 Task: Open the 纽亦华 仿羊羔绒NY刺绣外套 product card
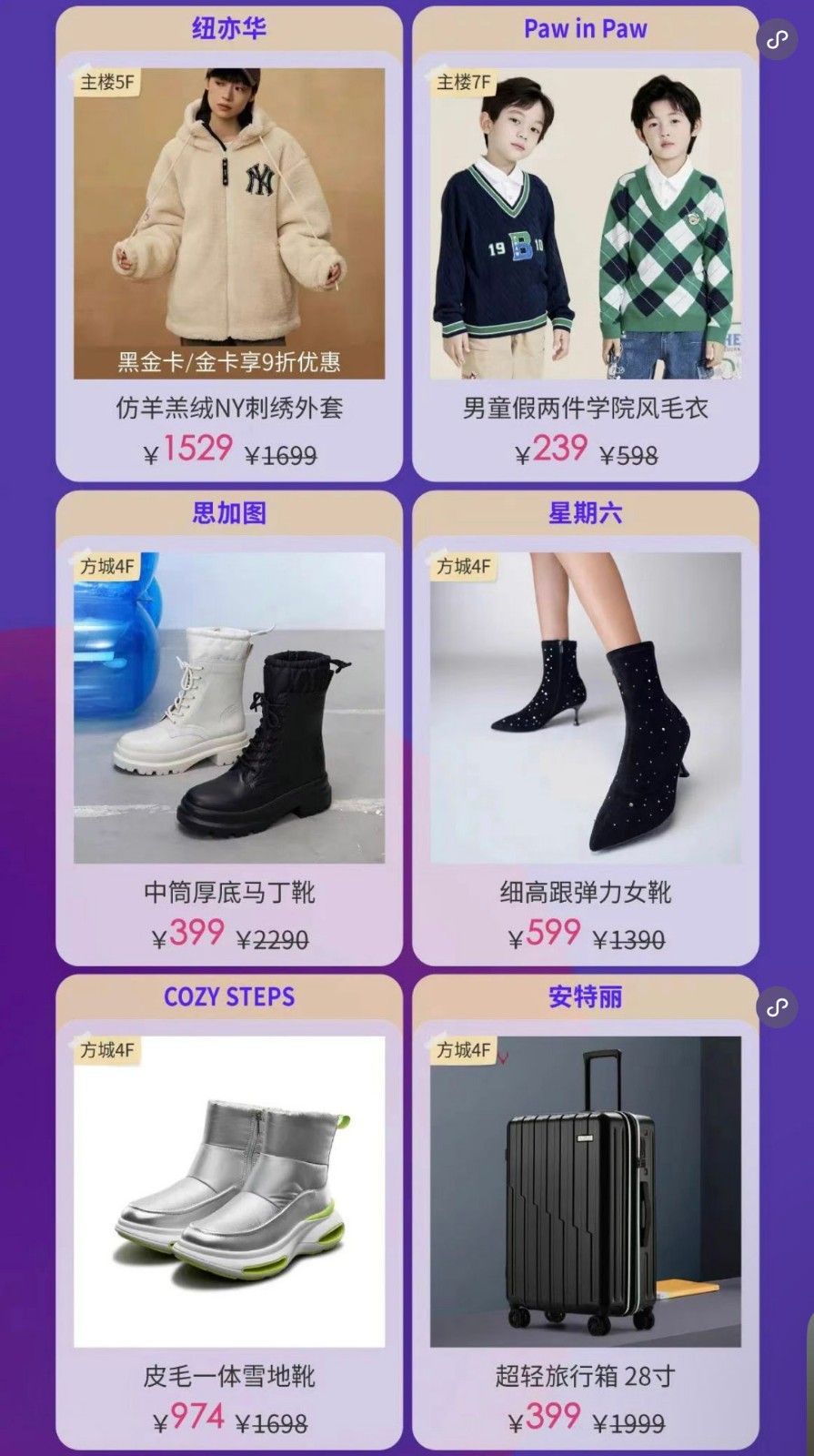pos(229,246)
